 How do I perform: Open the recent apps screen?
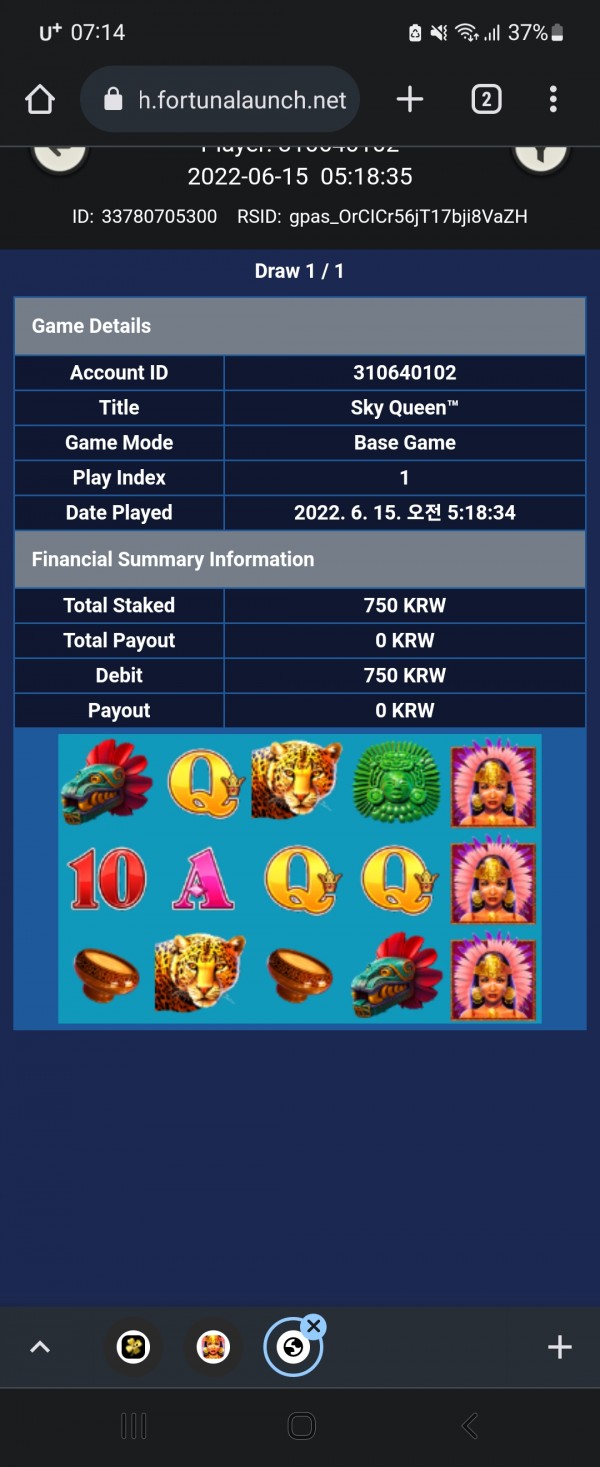[x=133, y=1425]
